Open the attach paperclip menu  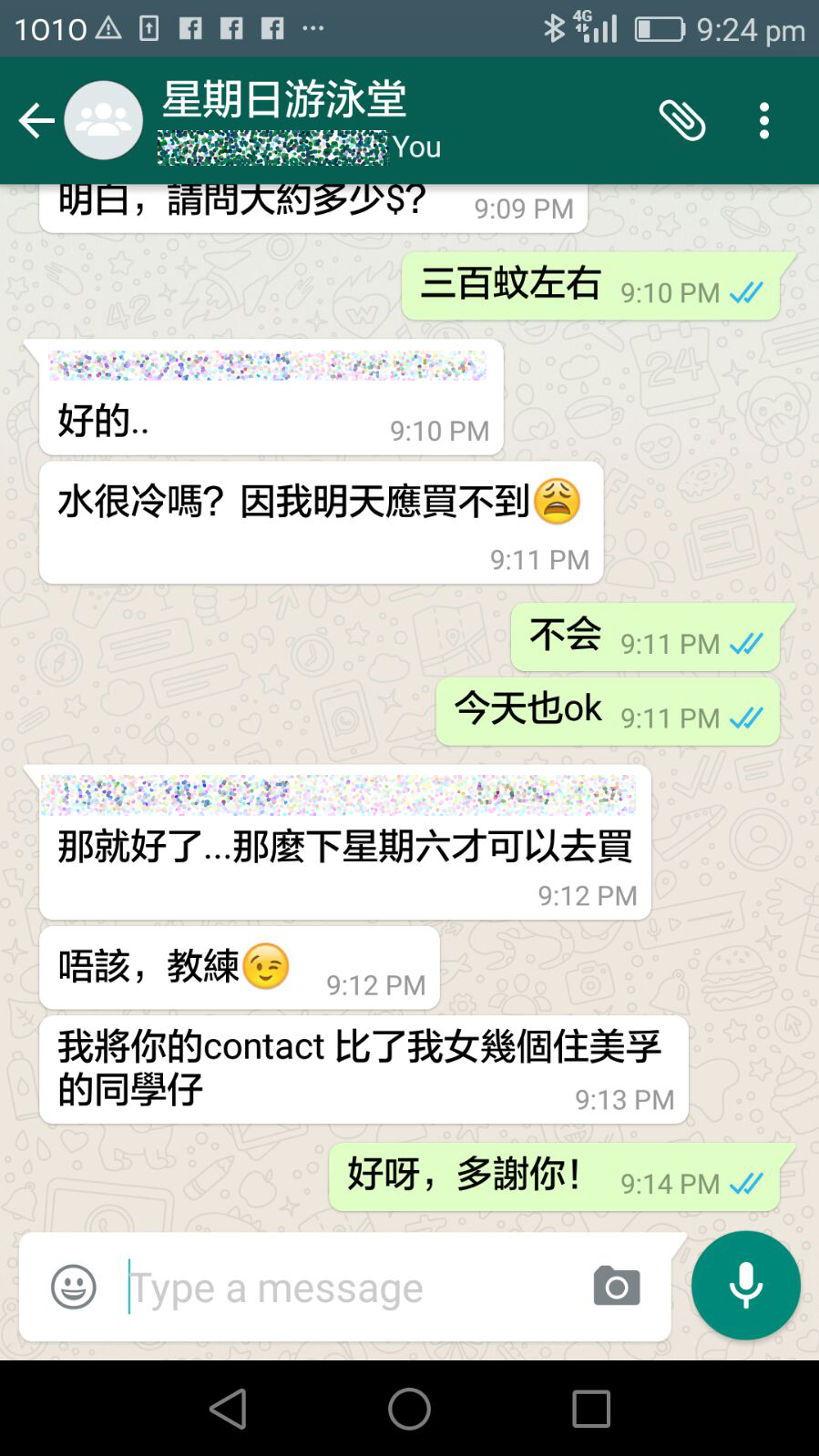point(681,120)
